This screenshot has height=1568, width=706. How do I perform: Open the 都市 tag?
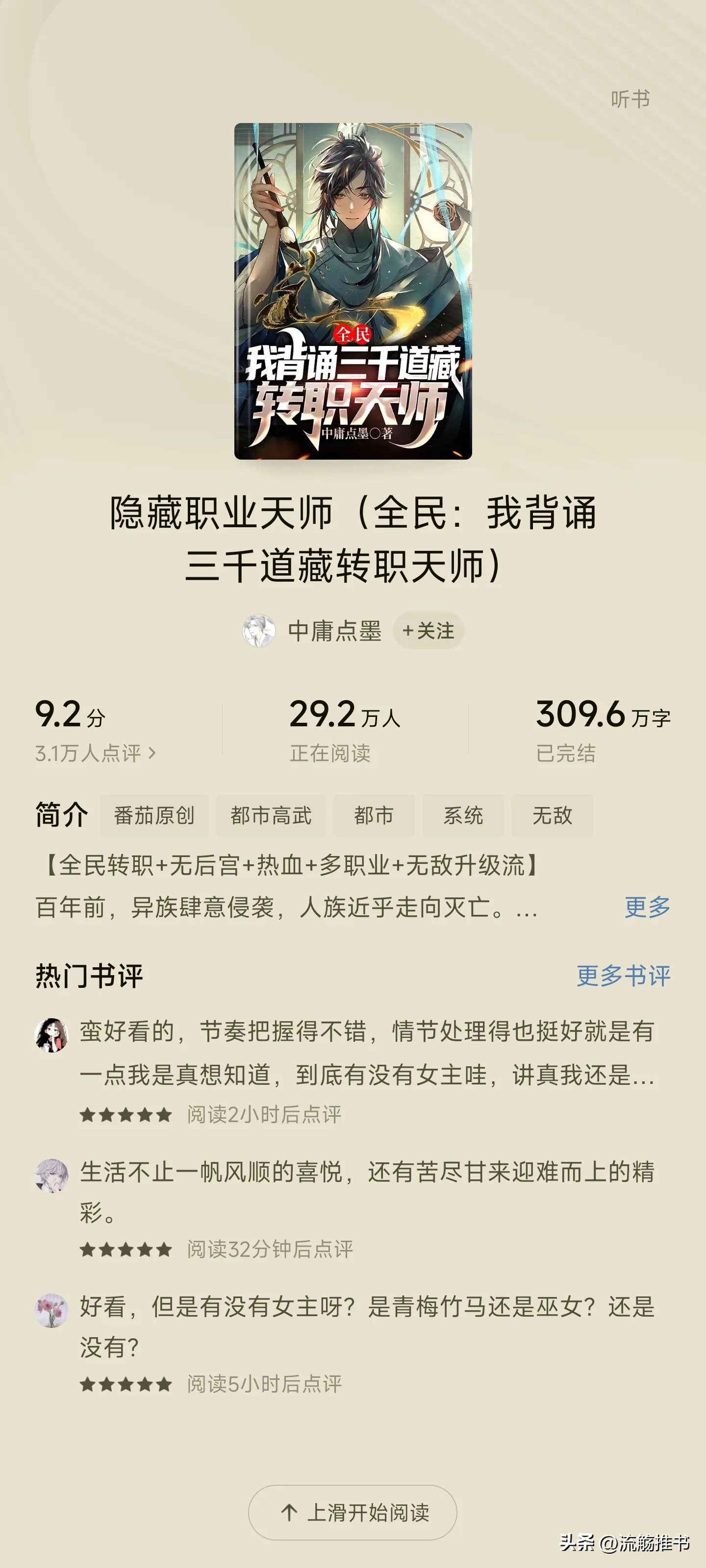[374, 815]
